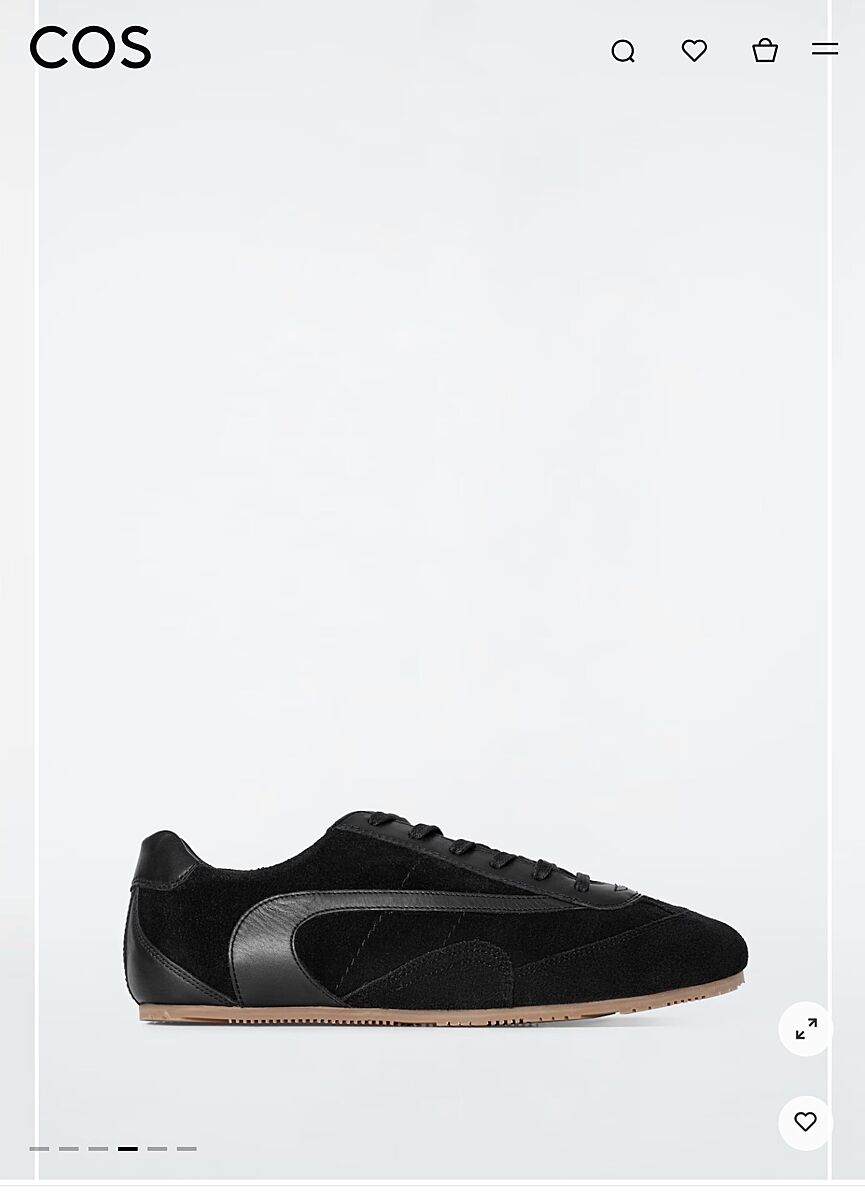This screenshot has height=1200, width=865.
Task: Jump to the last product image indicator
Action: (x=187, y=1149)
